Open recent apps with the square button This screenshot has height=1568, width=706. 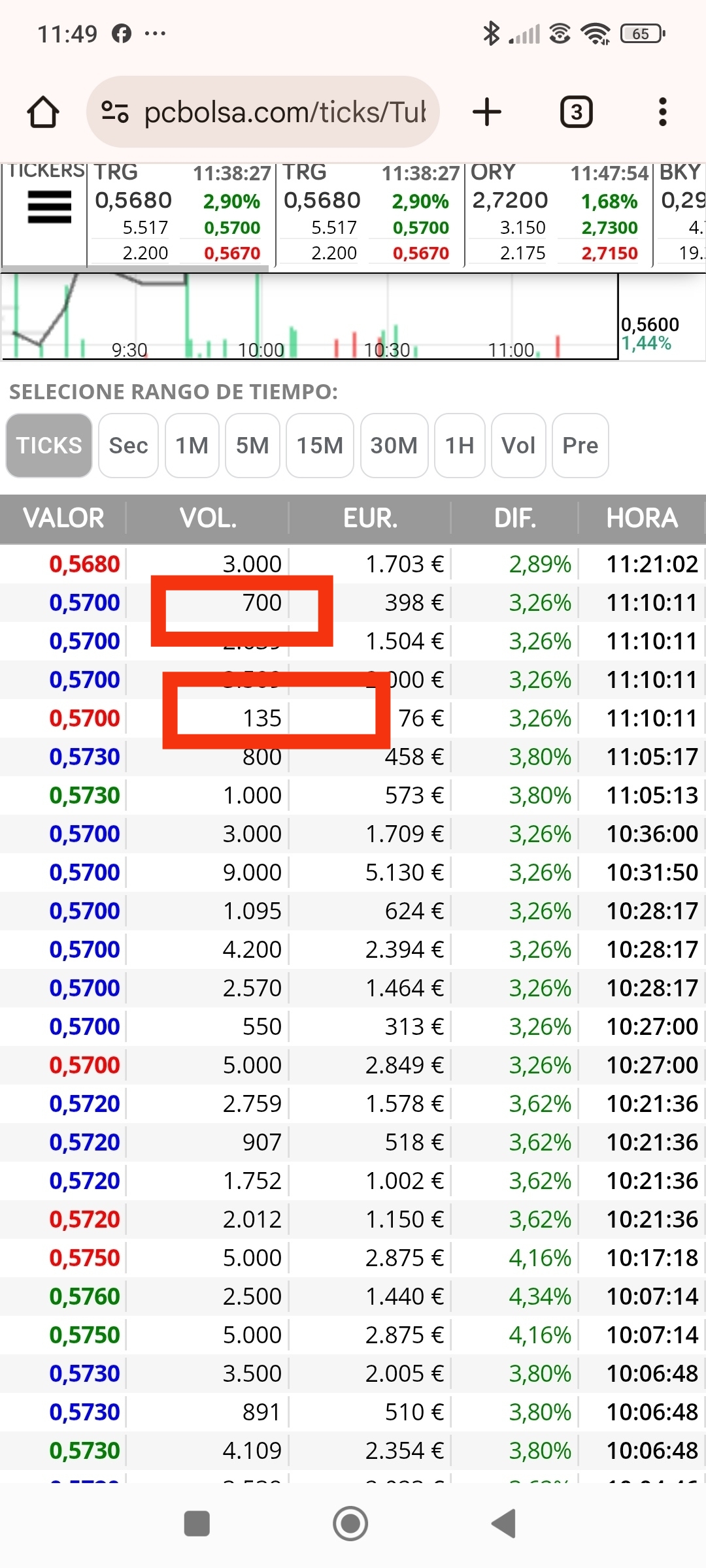[x=197, y=1524]
